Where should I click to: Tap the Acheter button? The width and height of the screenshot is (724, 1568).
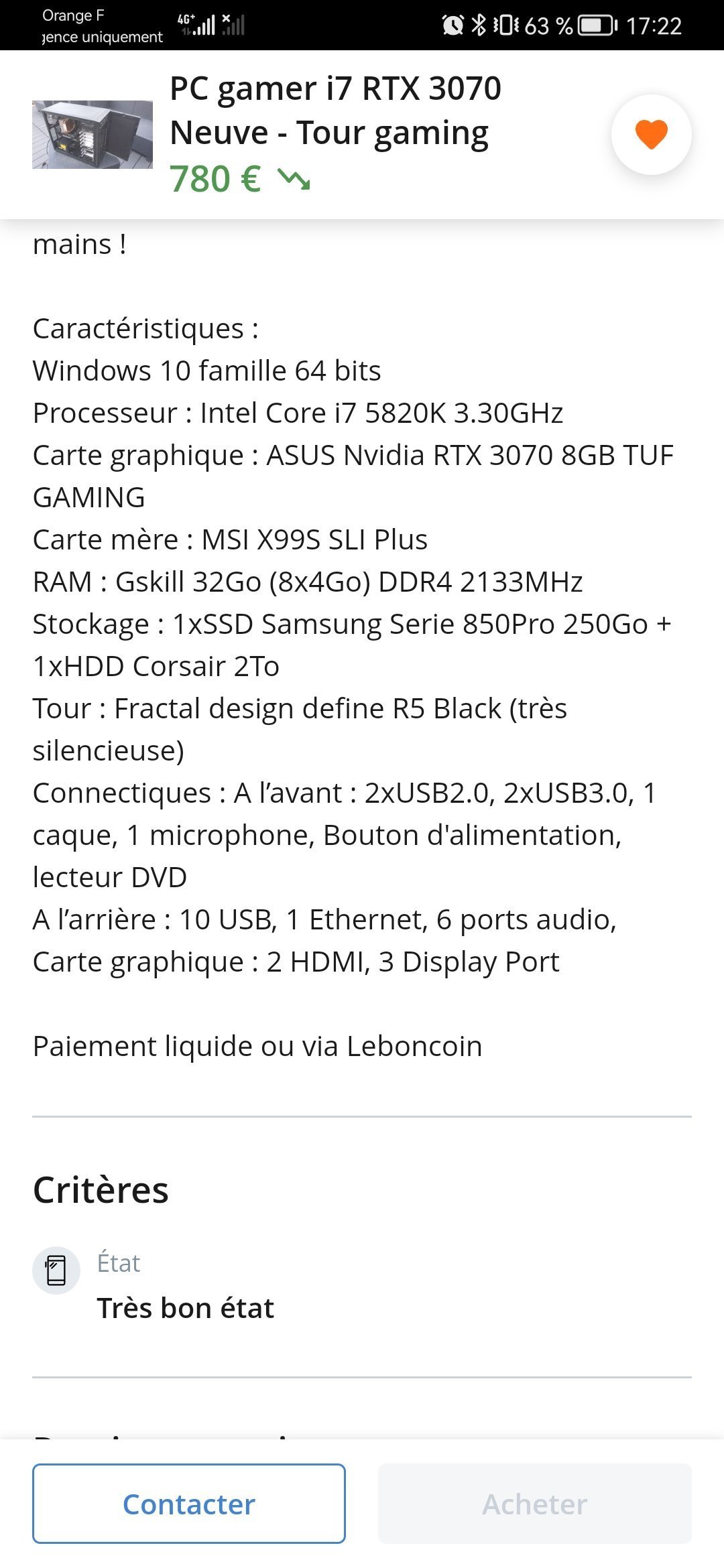tap(535, 1504)
